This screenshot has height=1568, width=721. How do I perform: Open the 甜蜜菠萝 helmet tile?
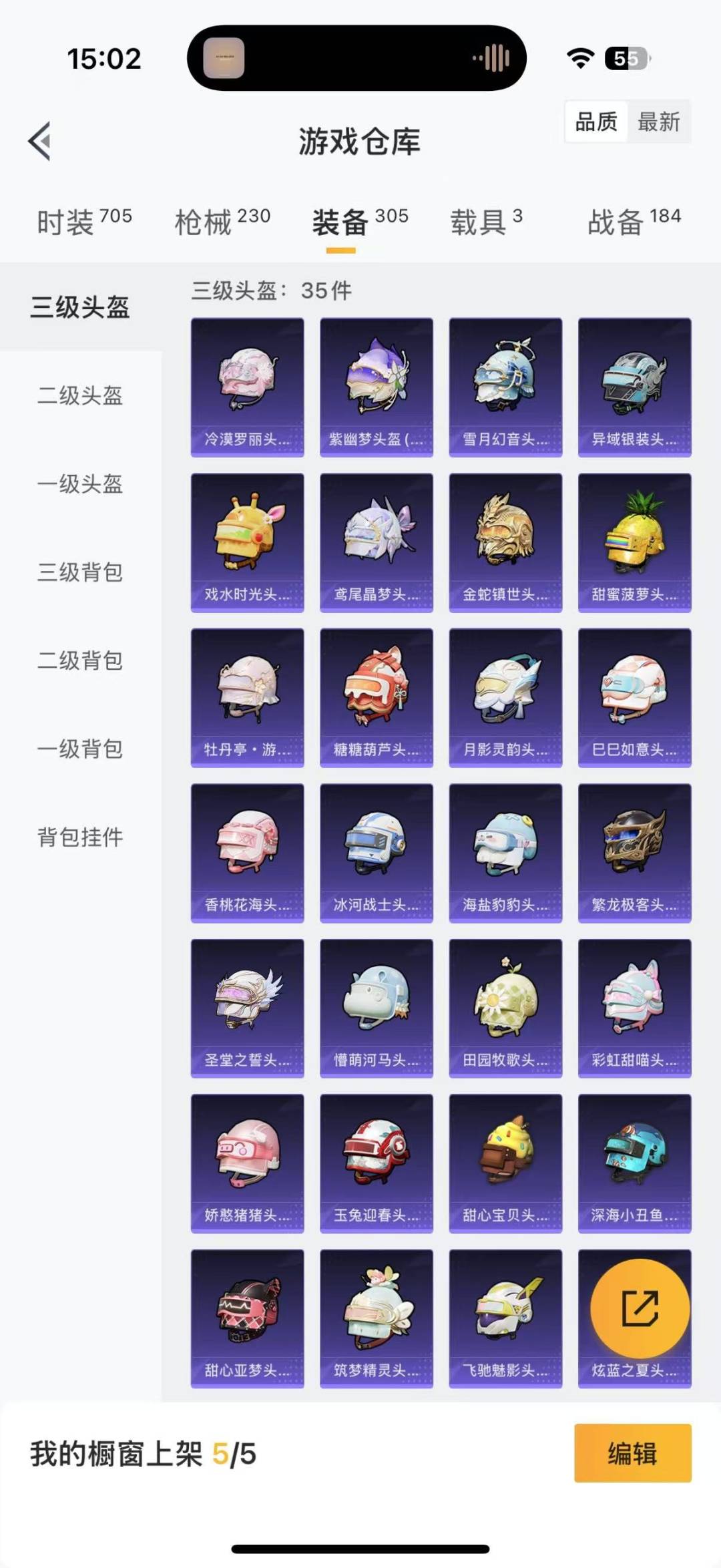pyautogui.click(x=634, y=542)
